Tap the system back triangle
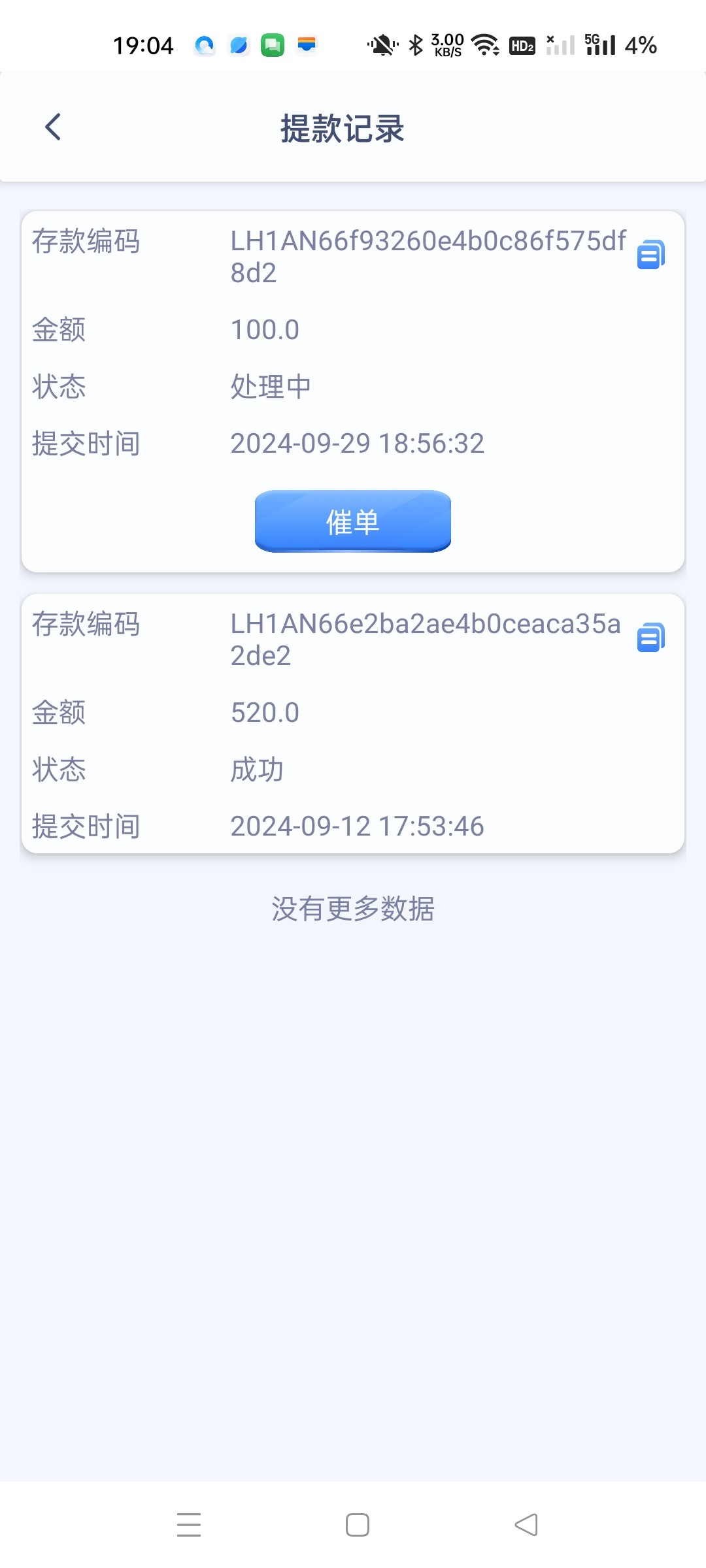The width and height of the screenshot is (706, 1568). pos(526,1525)
